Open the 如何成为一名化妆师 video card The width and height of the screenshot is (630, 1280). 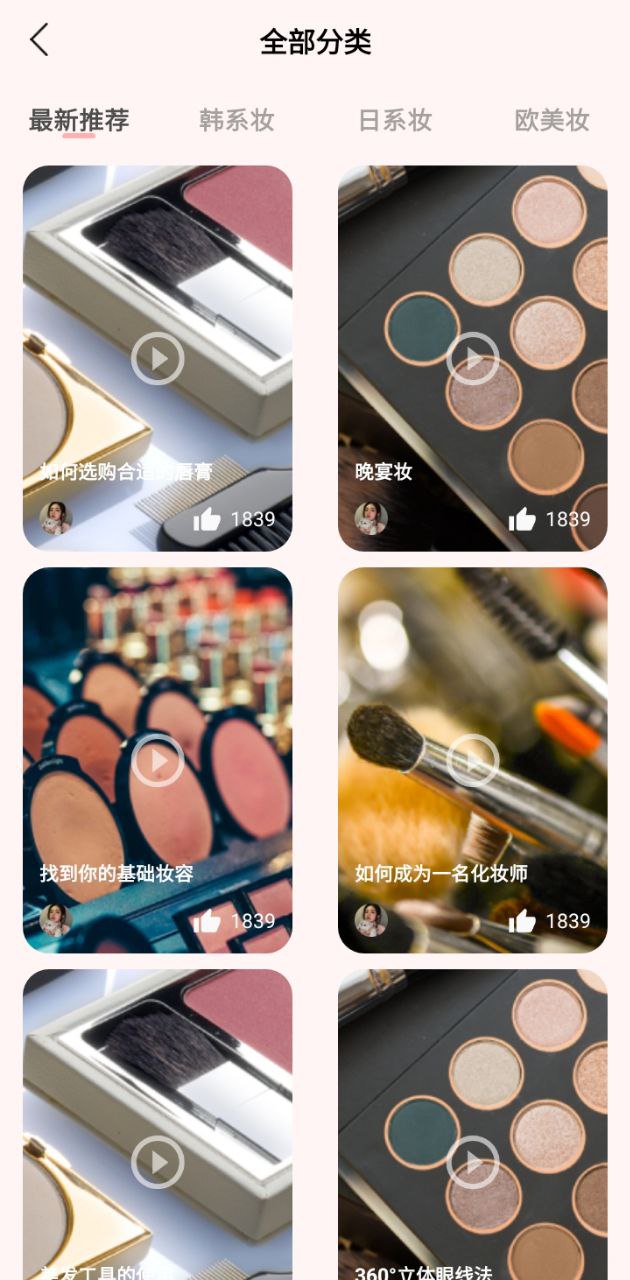(473, 760)
